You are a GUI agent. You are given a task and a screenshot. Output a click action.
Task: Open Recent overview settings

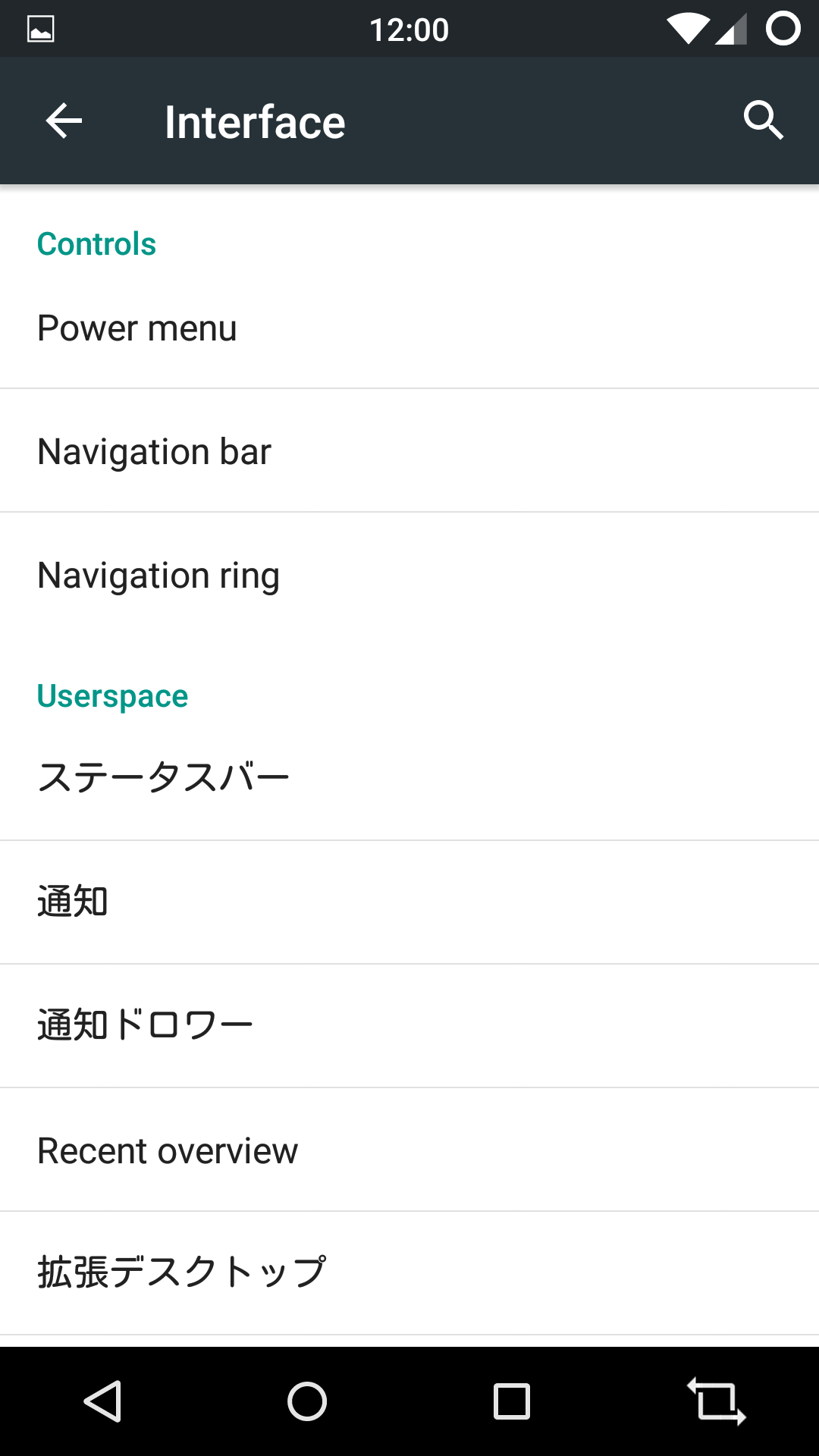point(409,1150)
